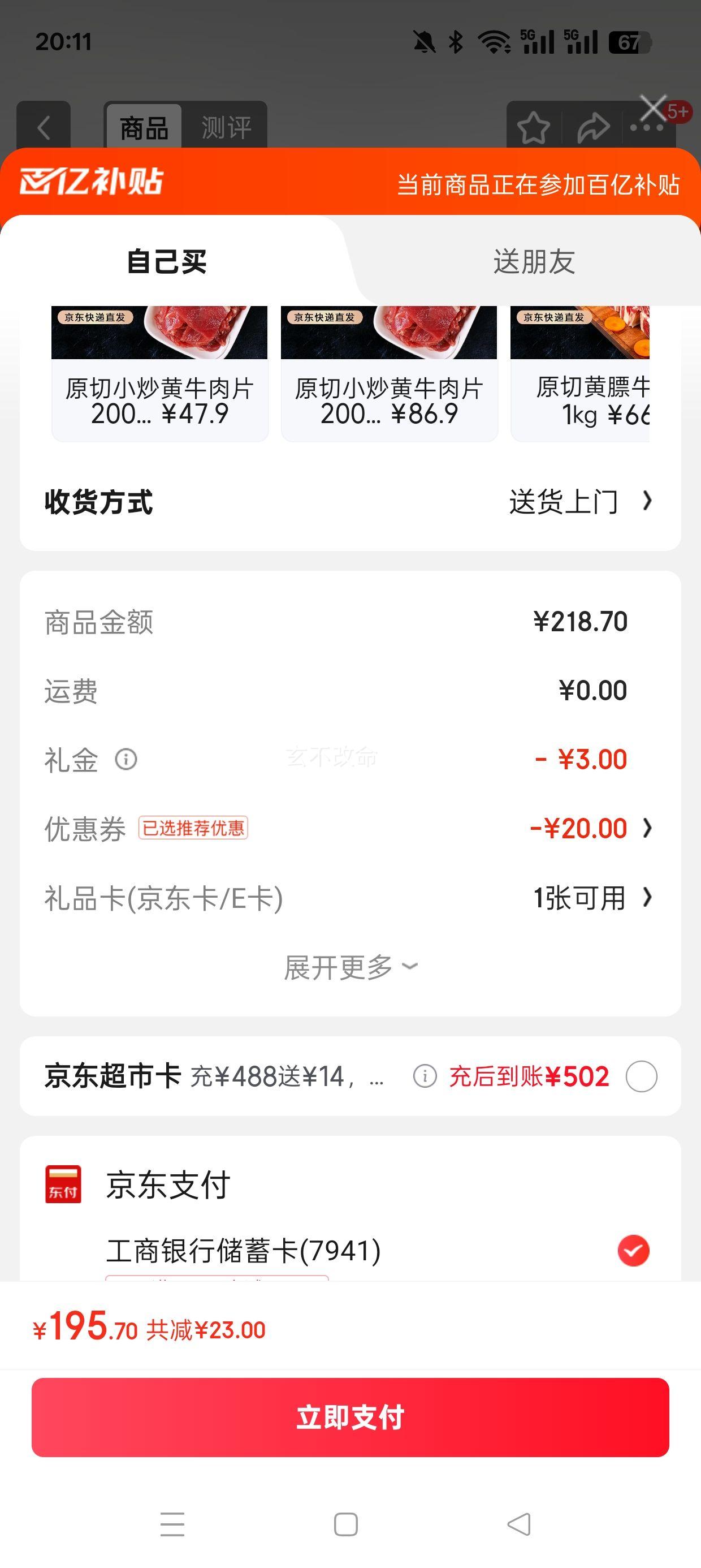
Task: Go back with system back button
Action: [x=519, y=1524]
